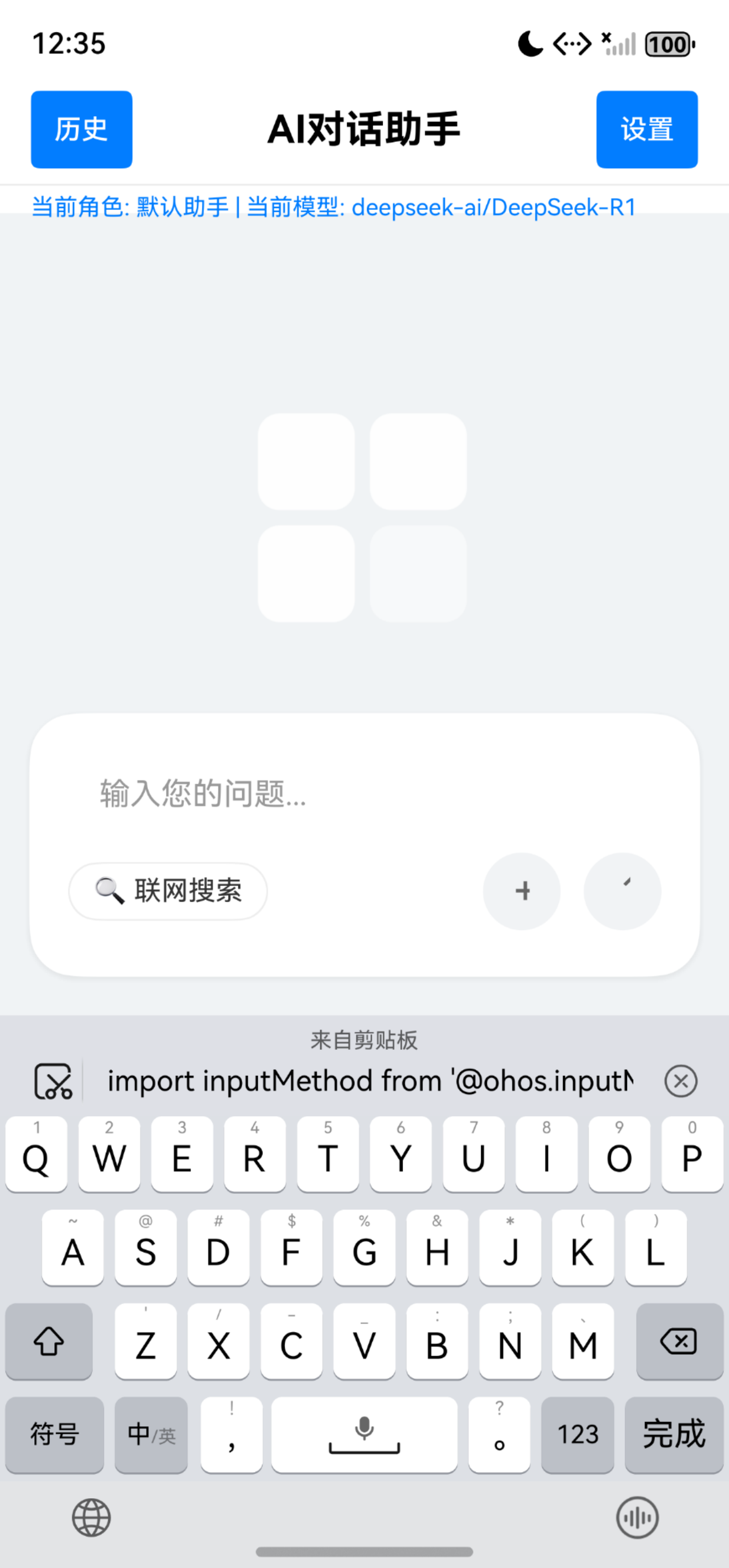The image size is (729, 1568).
Task: Tap the send button beside the plus
Action: tap(623, 891)
